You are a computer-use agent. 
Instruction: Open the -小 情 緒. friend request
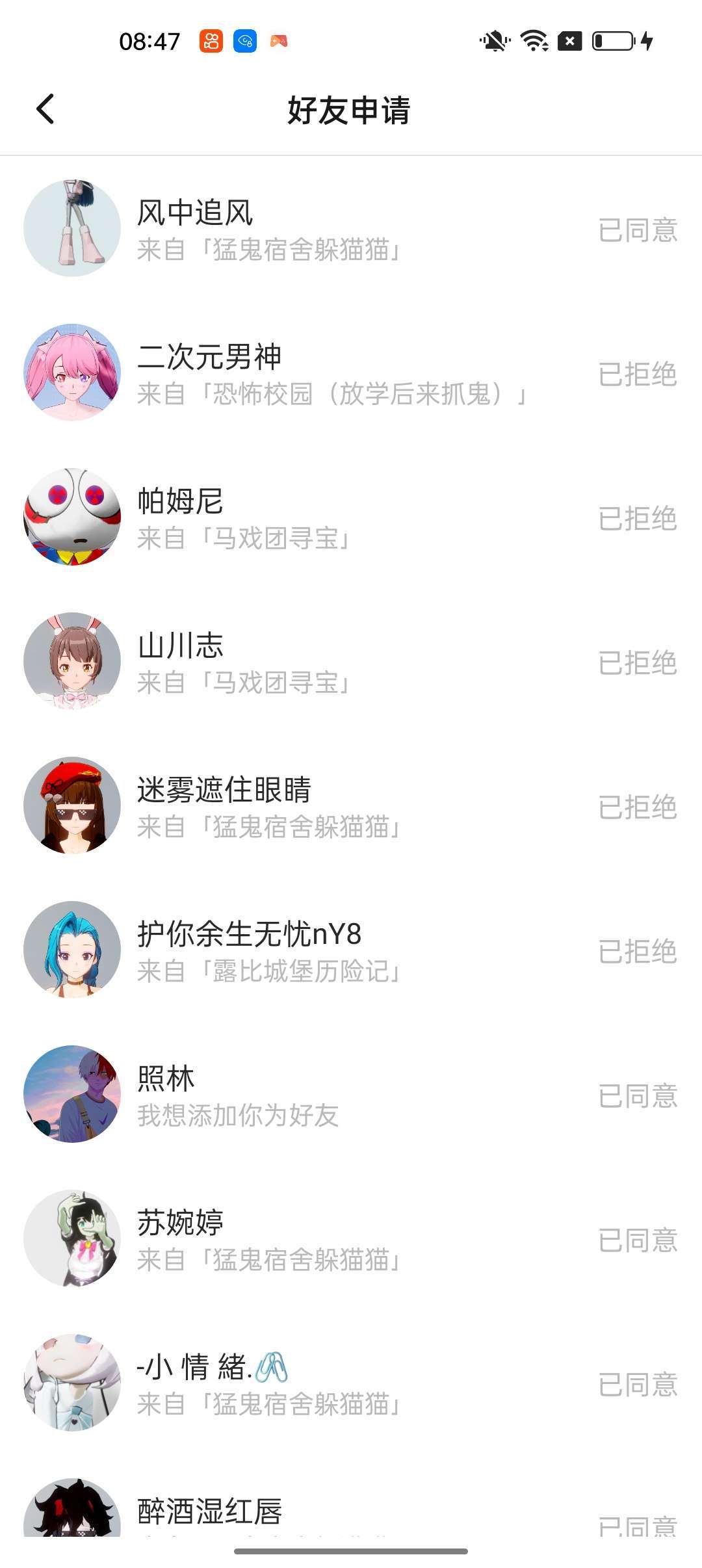(x=351, y=1383)
